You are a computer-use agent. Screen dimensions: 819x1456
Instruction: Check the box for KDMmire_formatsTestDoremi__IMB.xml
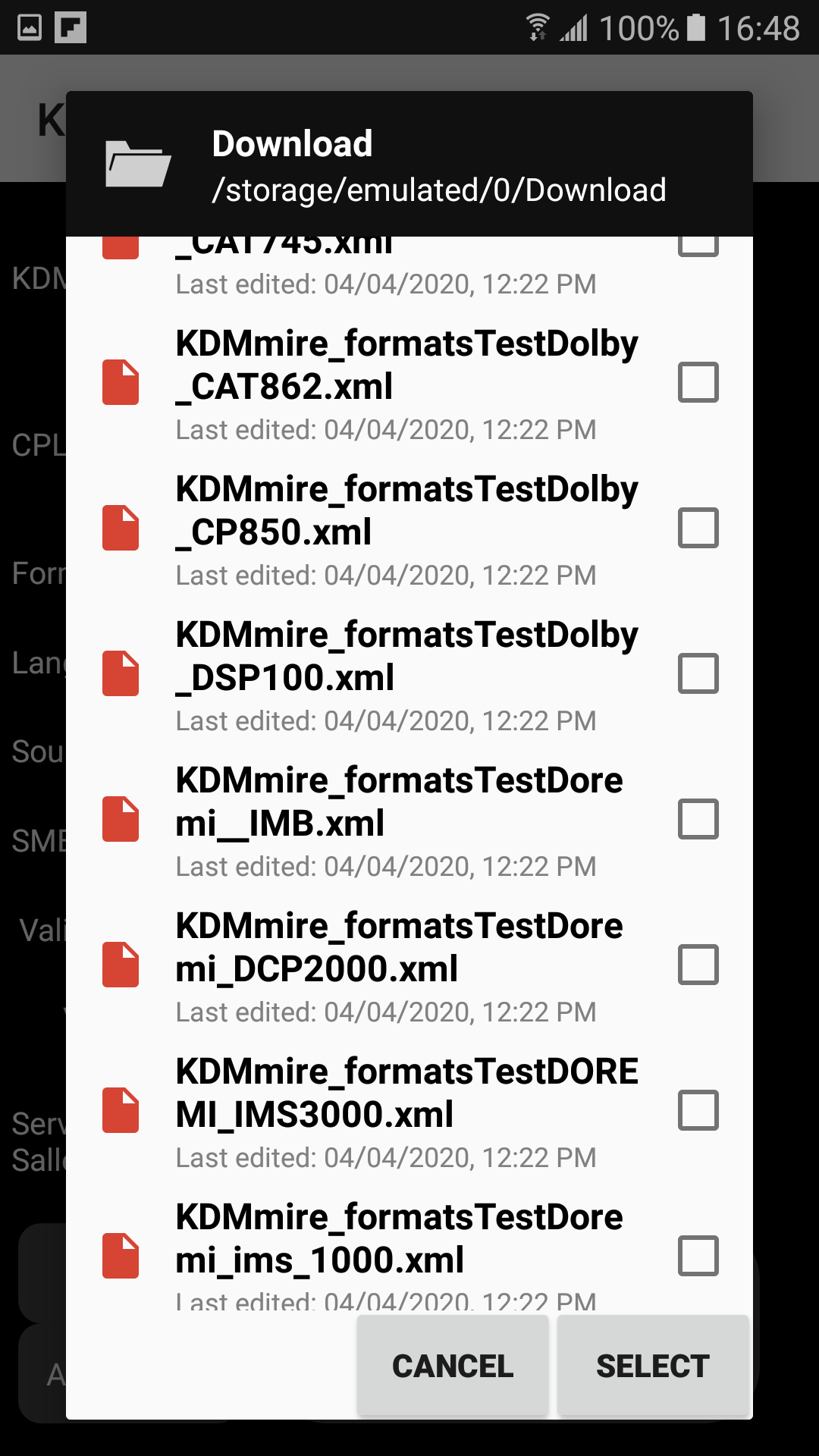(698, 819)
